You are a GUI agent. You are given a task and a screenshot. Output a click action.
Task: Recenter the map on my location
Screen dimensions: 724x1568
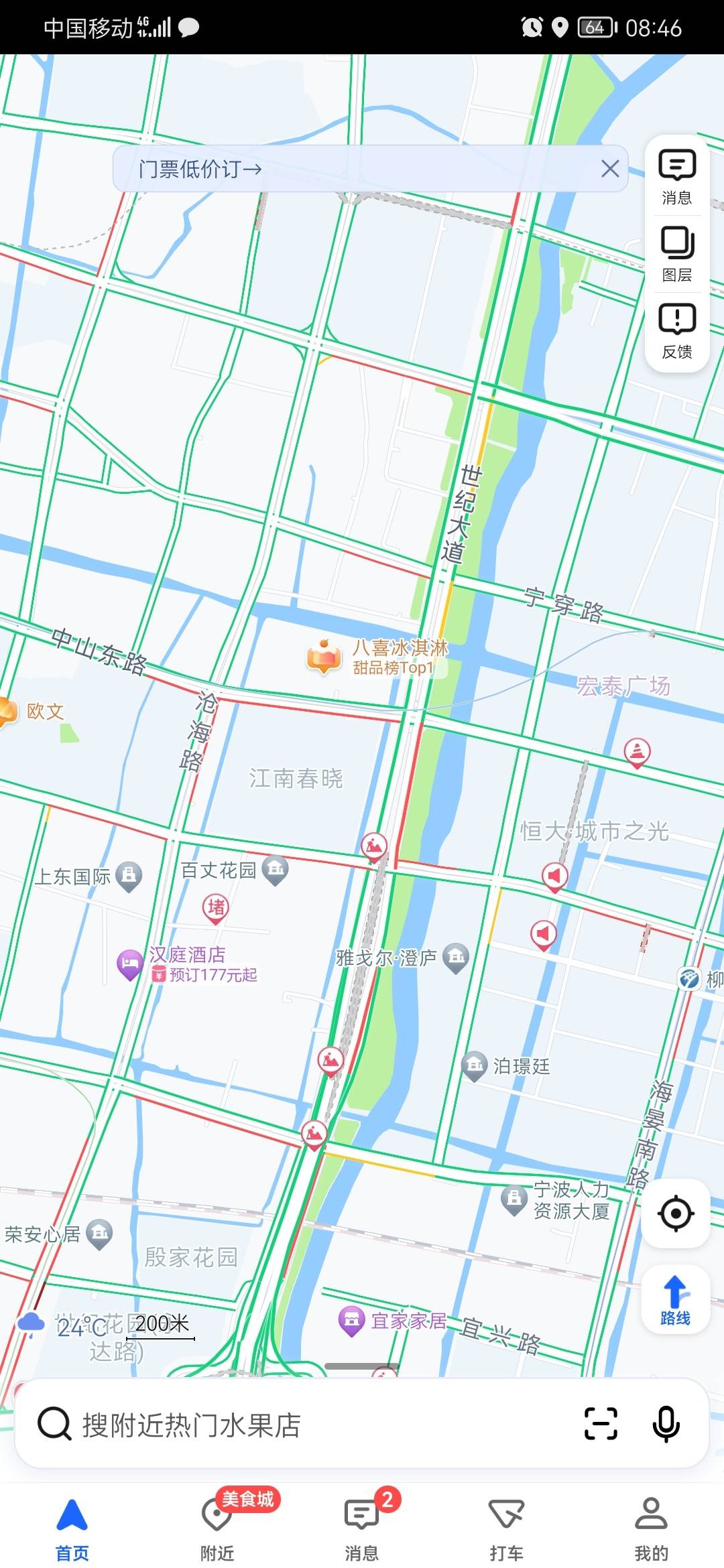coord(675,1214)
